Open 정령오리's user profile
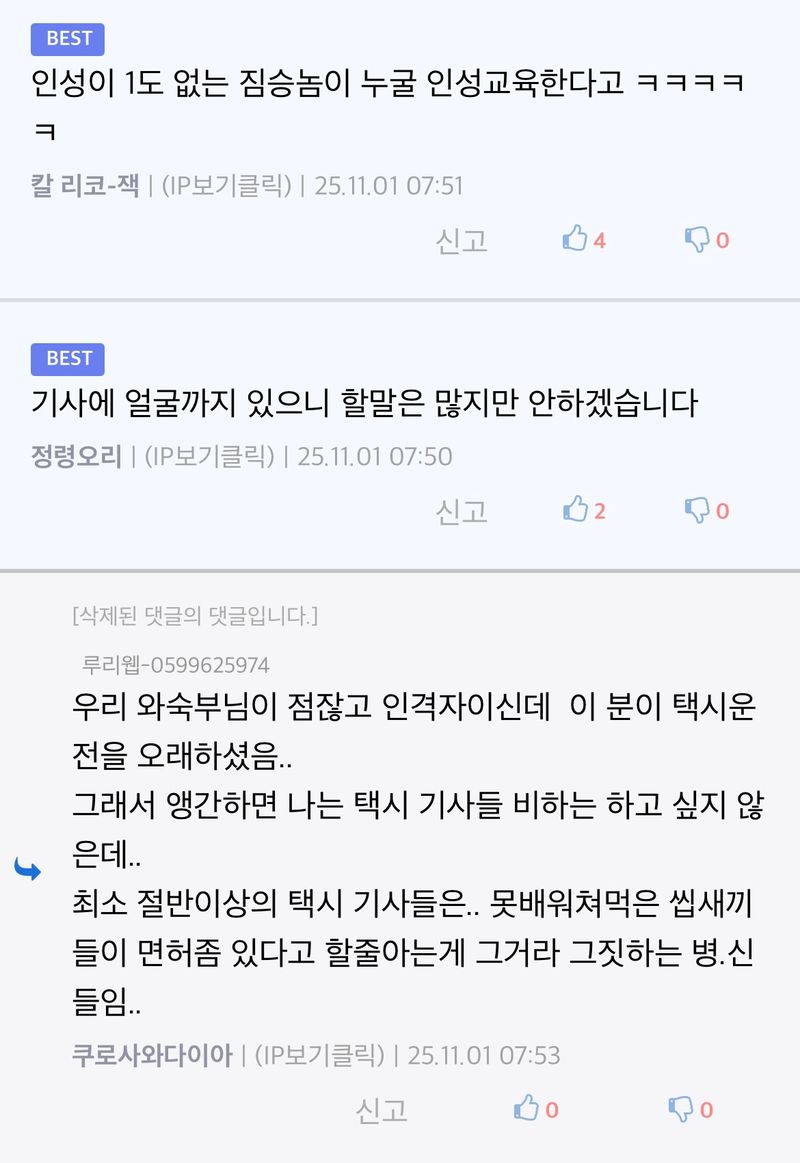The image size is (800, 1163). click(x=76, y=457)
